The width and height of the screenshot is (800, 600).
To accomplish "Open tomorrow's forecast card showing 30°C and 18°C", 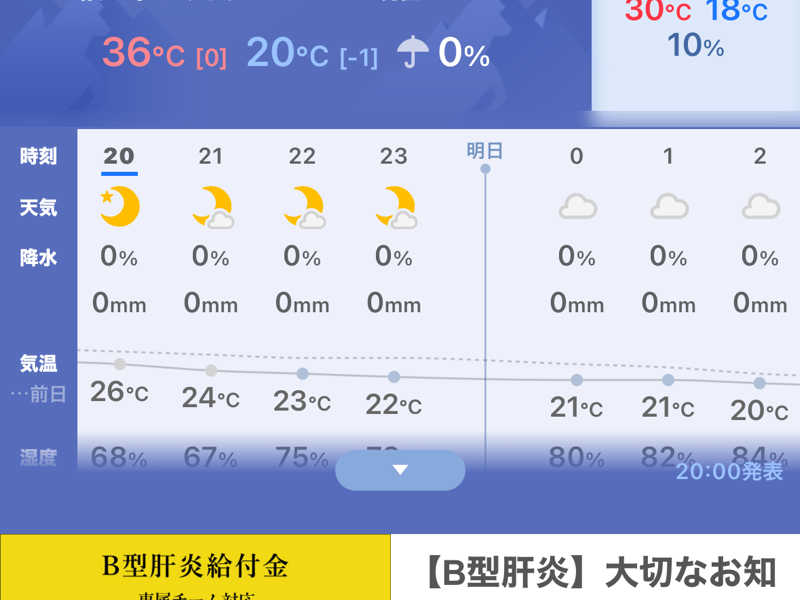I will click(x=696, y=55).
